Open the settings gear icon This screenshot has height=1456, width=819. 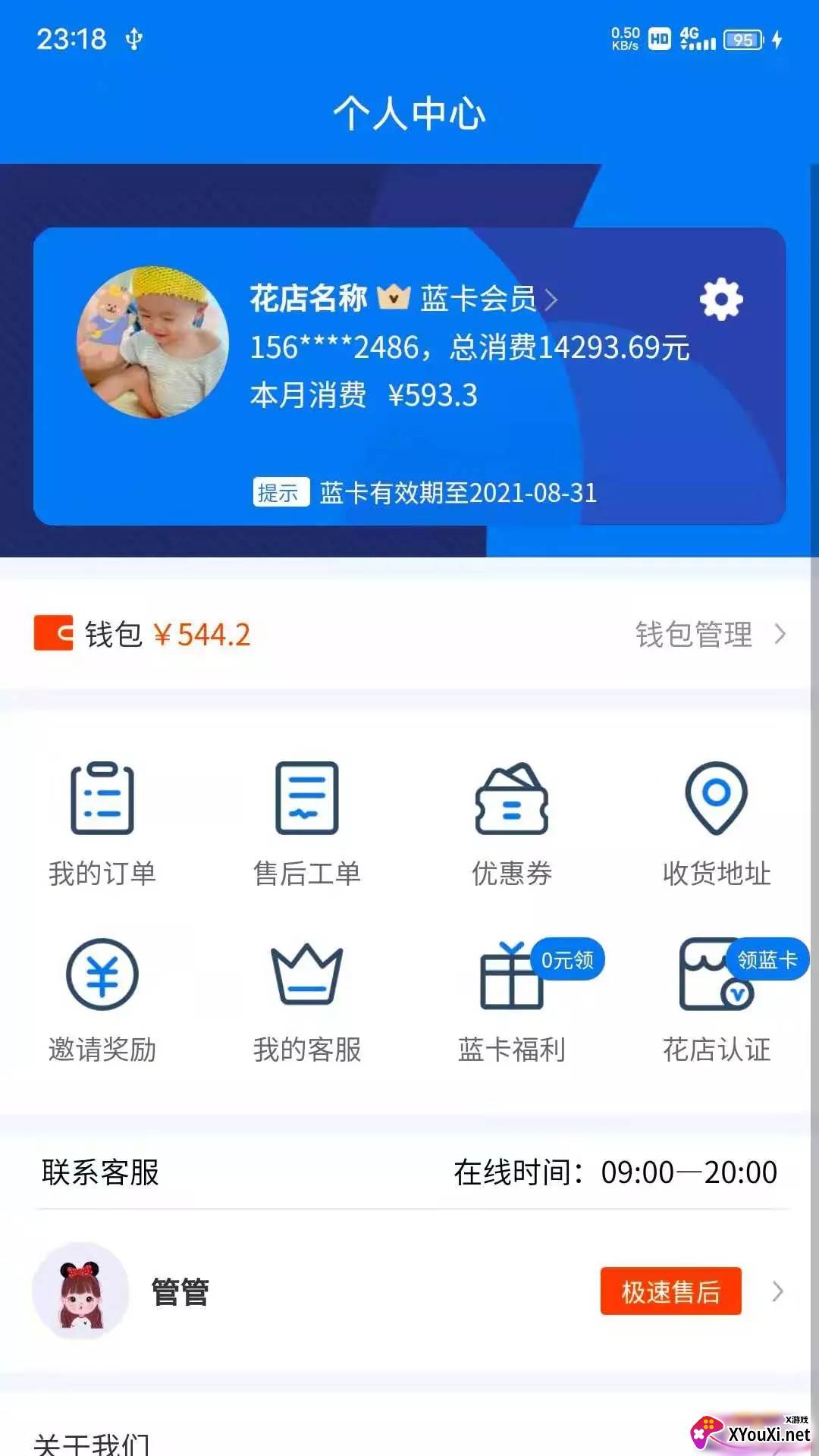coord(721,299)
